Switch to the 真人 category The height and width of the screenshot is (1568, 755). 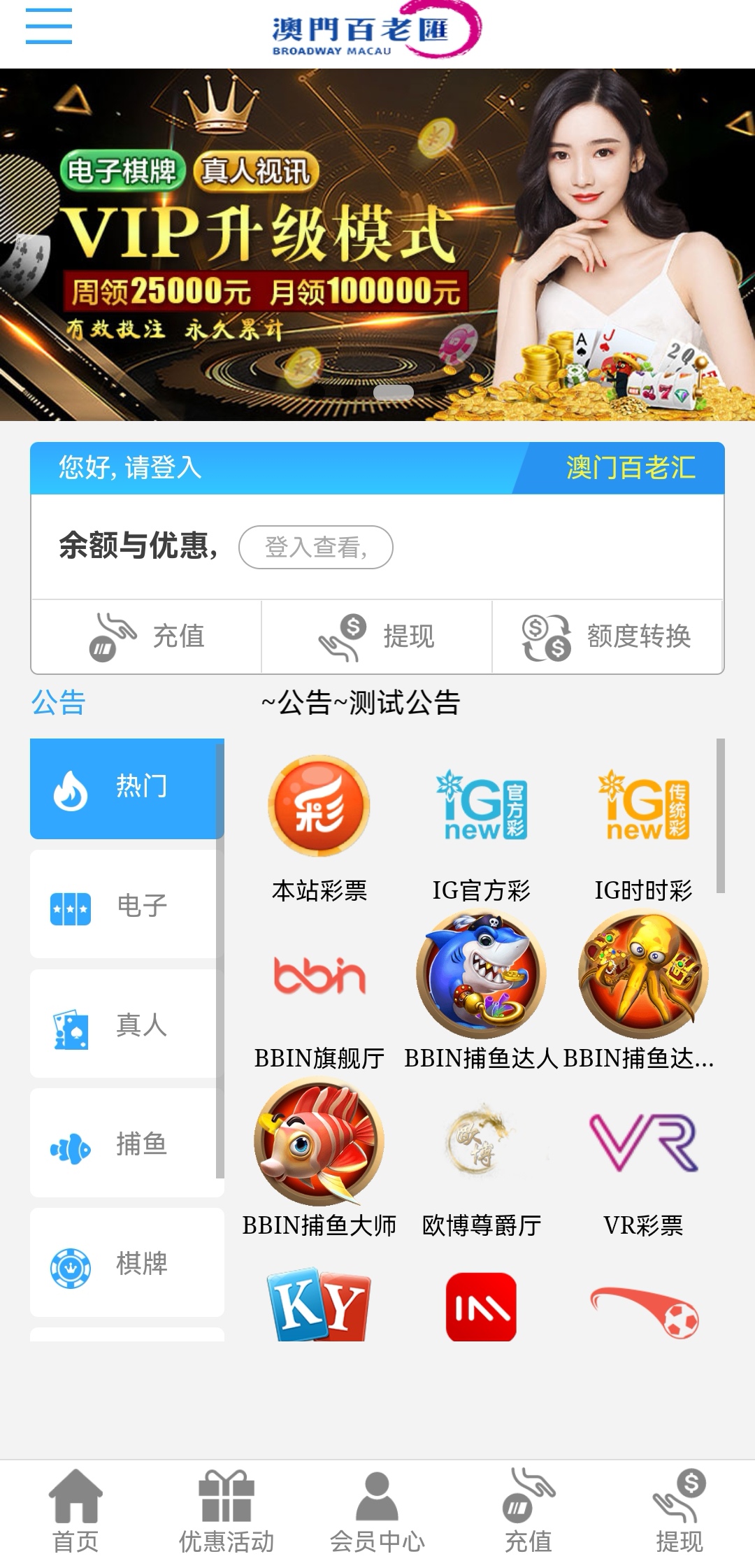[126, 1025]
